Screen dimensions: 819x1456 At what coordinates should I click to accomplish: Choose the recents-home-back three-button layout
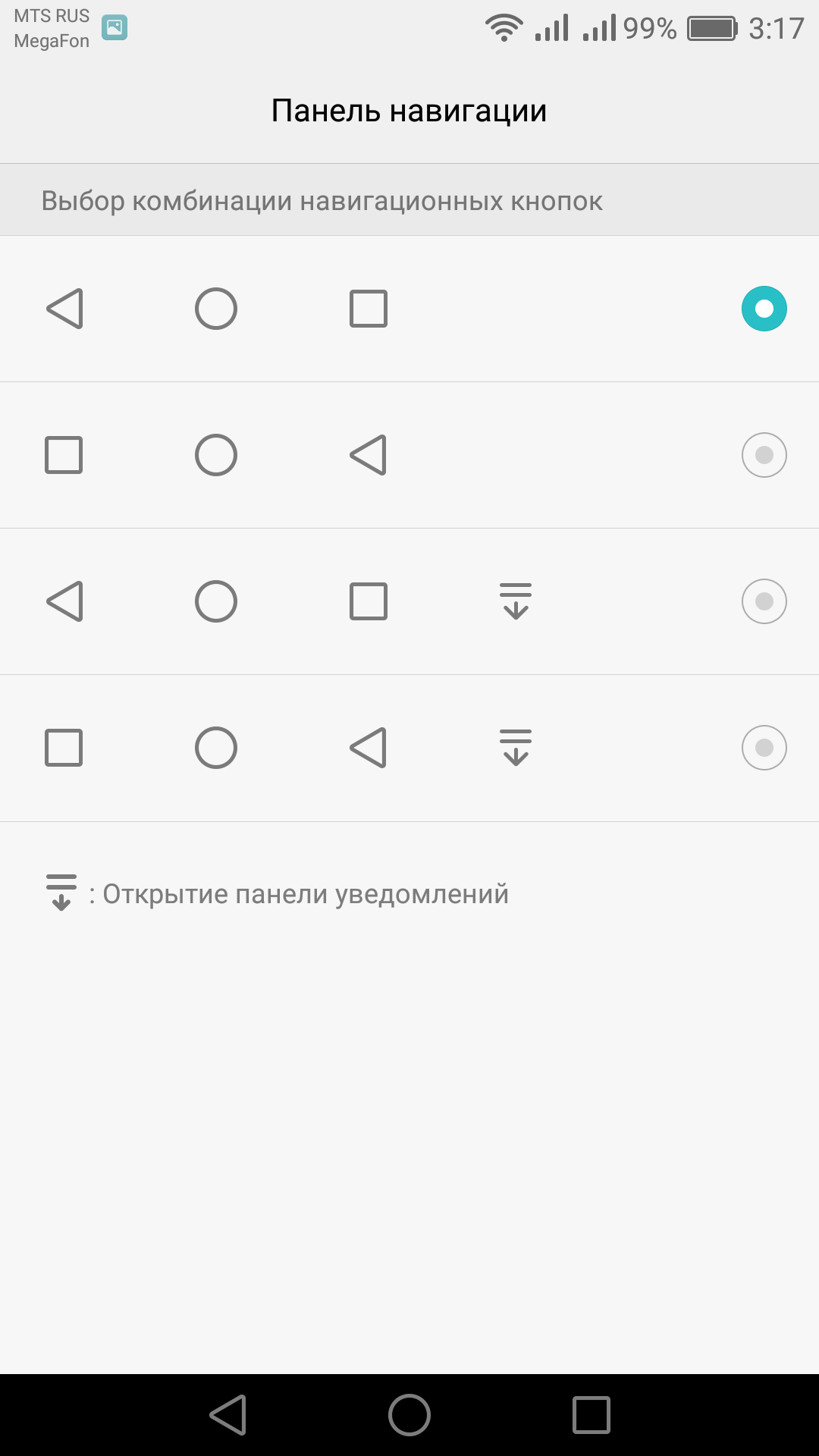[409, 455]
